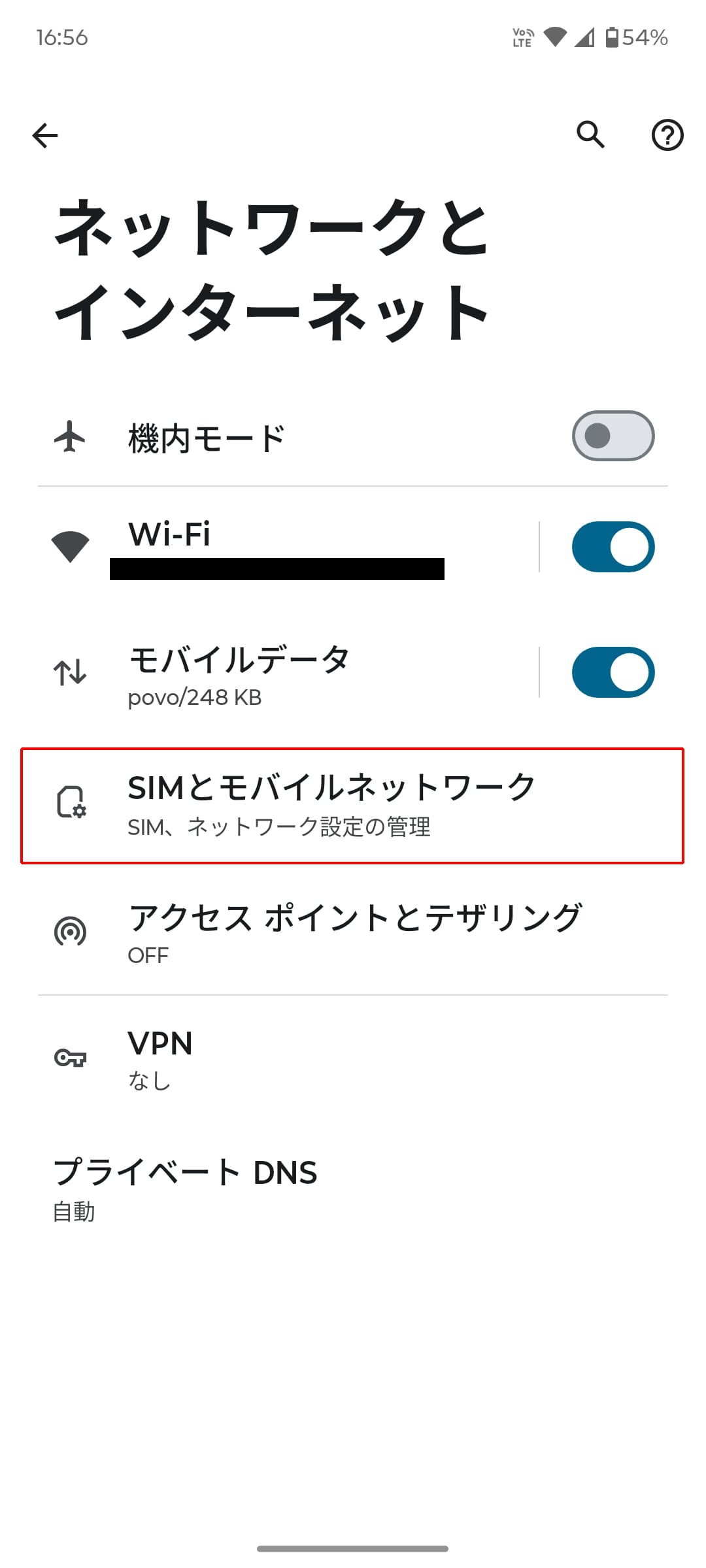
Task: Enable 機内モード (airplane mode)
Action: tap(612, 436)
